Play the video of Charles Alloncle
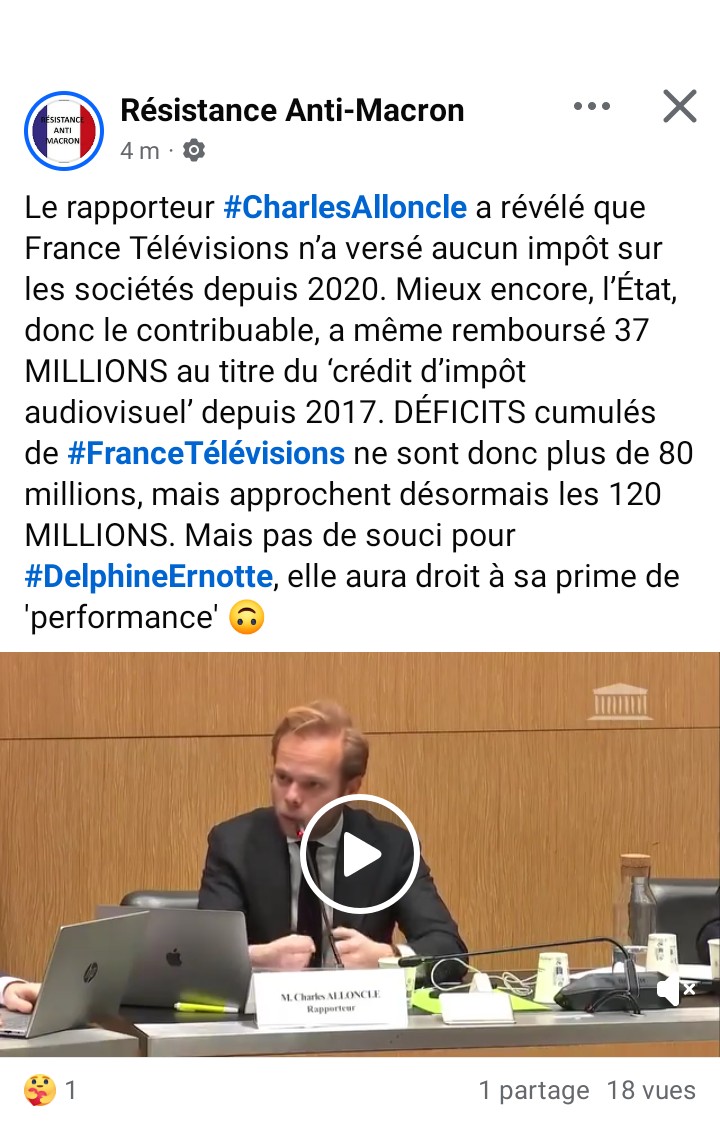Screen dimensions: 720x1122 (359, 854)
